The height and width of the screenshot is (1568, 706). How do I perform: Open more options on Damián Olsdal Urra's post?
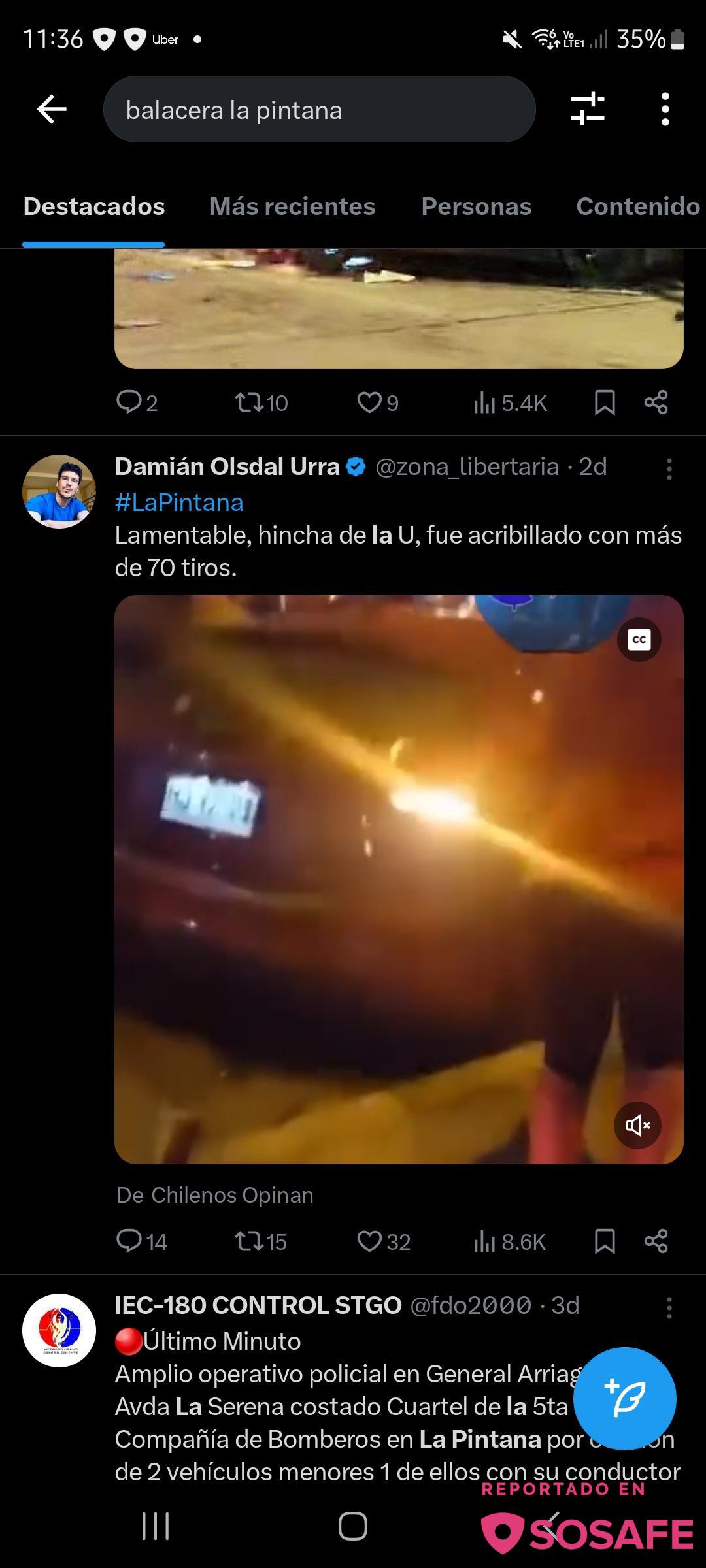(669, 469)
